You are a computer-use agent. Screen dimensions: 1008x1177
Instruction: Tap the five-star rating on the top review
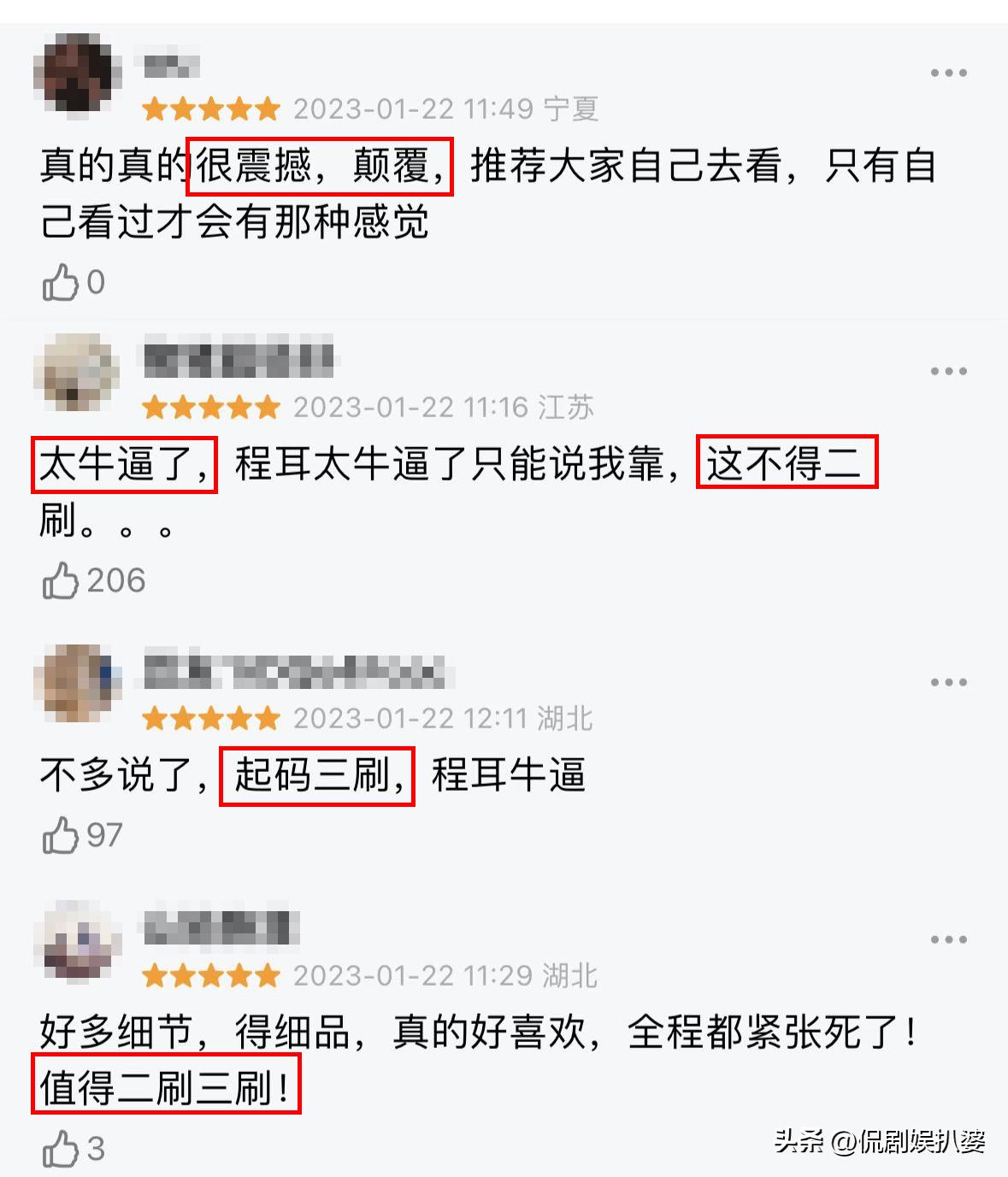pyautogui.click(x=212, y=109)
